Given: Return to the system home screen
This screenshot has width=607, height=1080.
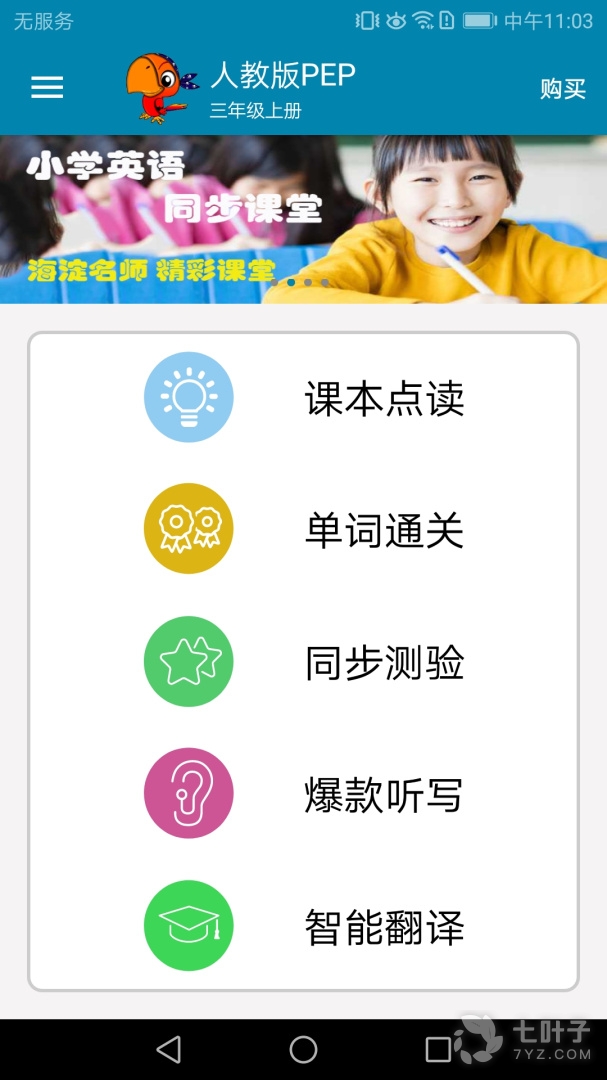Looking at the screenshot, I should point(303,1049).
